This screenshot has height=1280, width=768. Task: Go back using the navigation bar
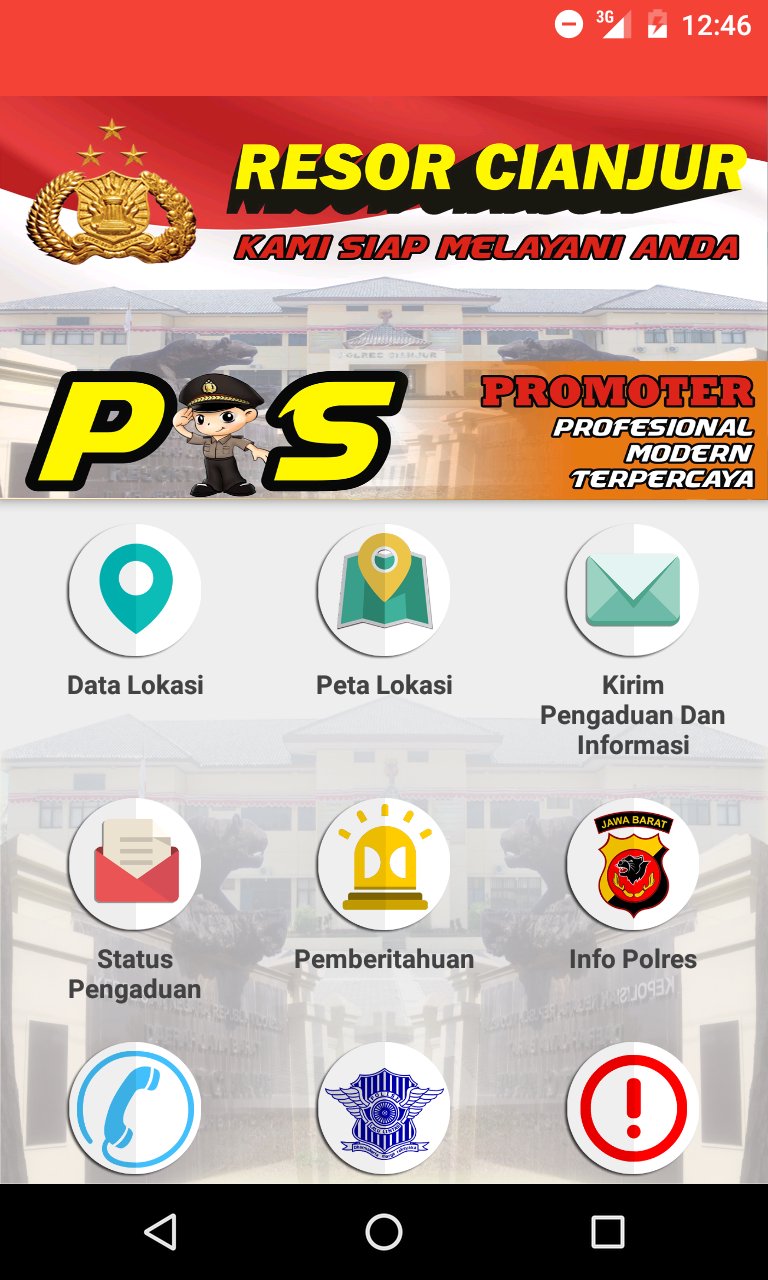160,1232
